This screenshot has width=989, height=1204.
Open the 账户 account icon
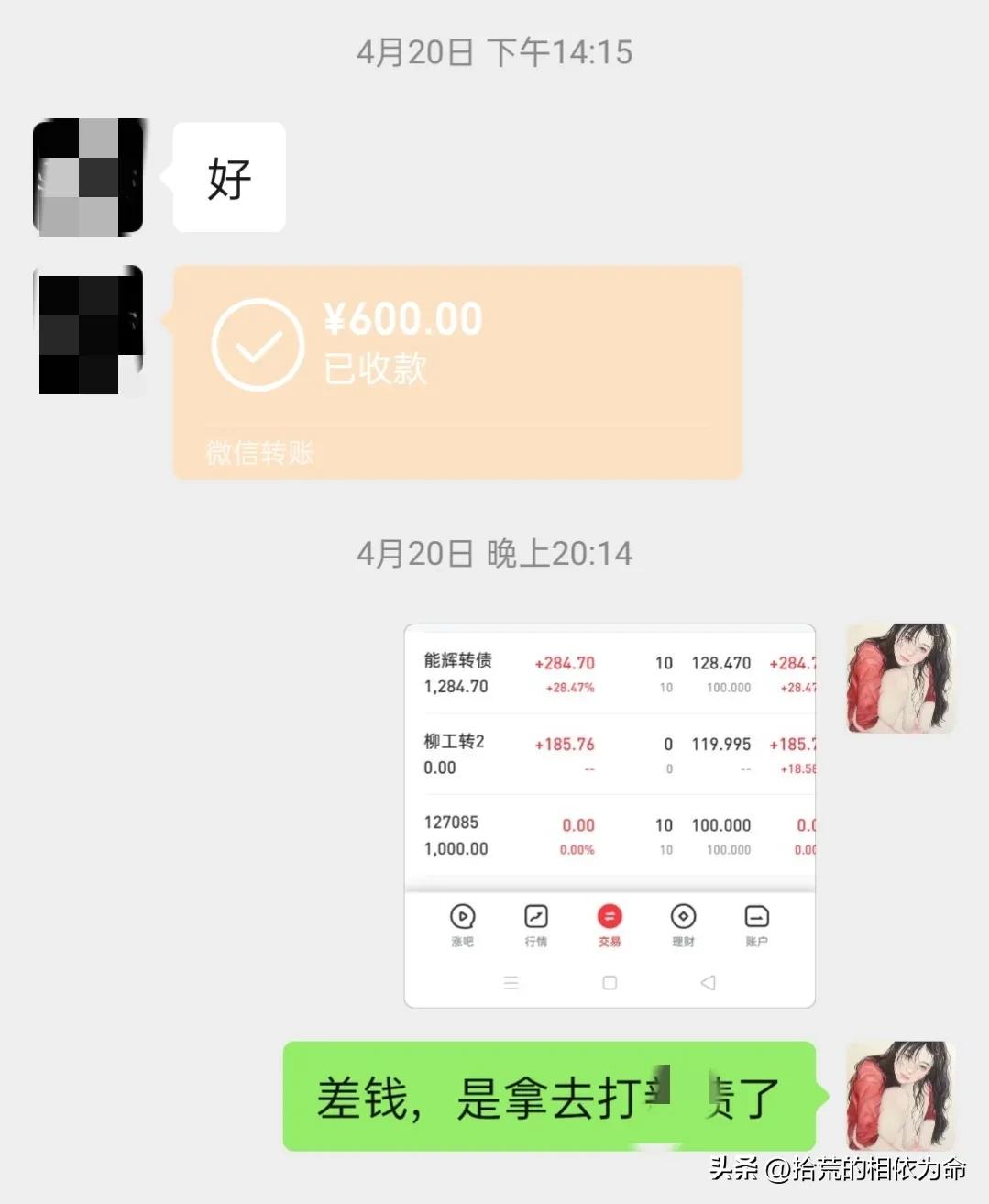coord(755,925)
